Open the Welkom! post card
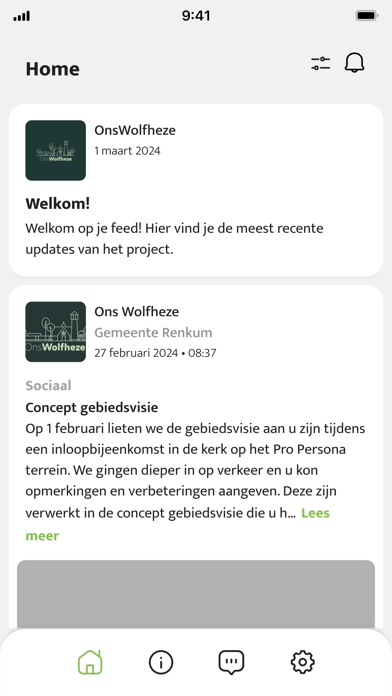This screenshot has height=696, width=392. (x=196, y=190)
